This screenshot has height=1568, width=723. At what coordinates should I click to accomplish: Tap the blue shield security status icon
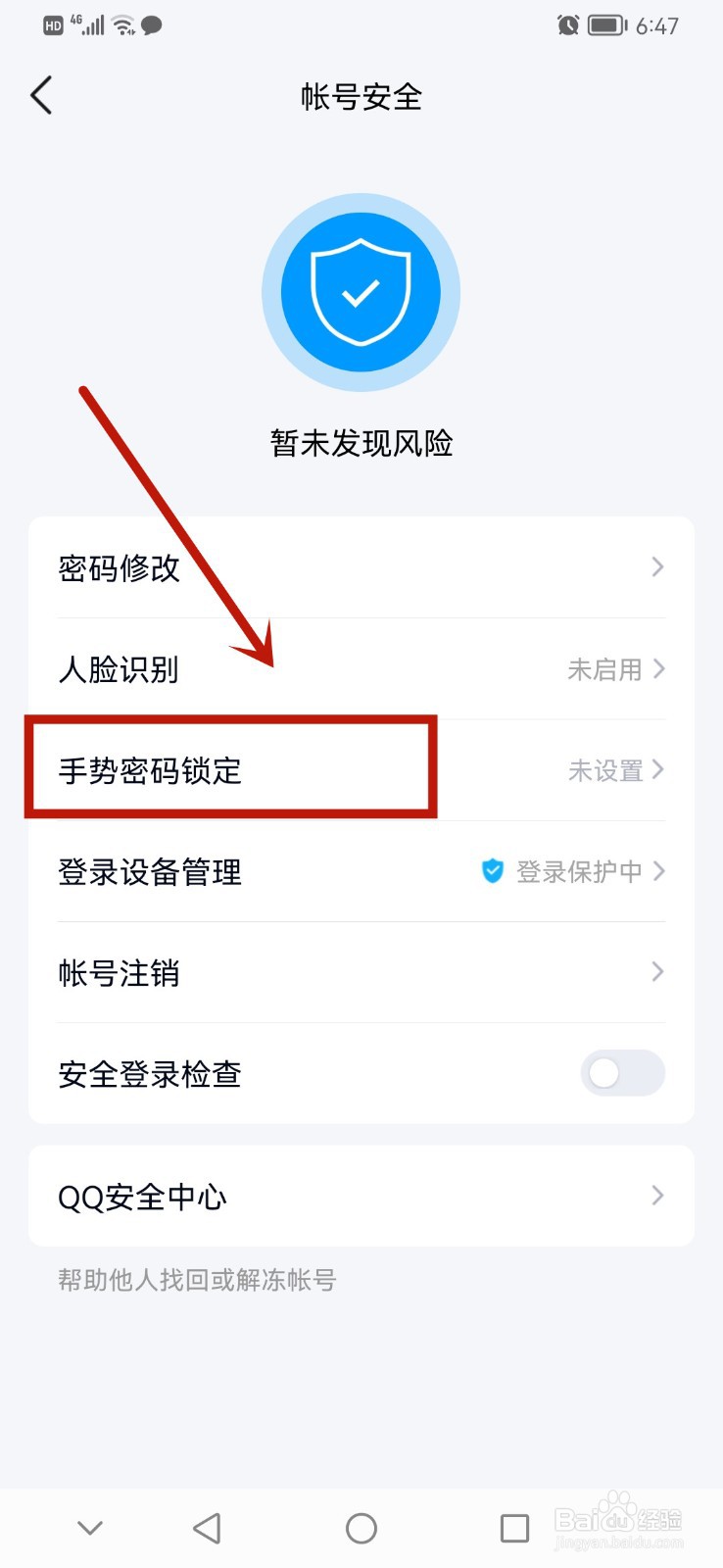point(361,291)
